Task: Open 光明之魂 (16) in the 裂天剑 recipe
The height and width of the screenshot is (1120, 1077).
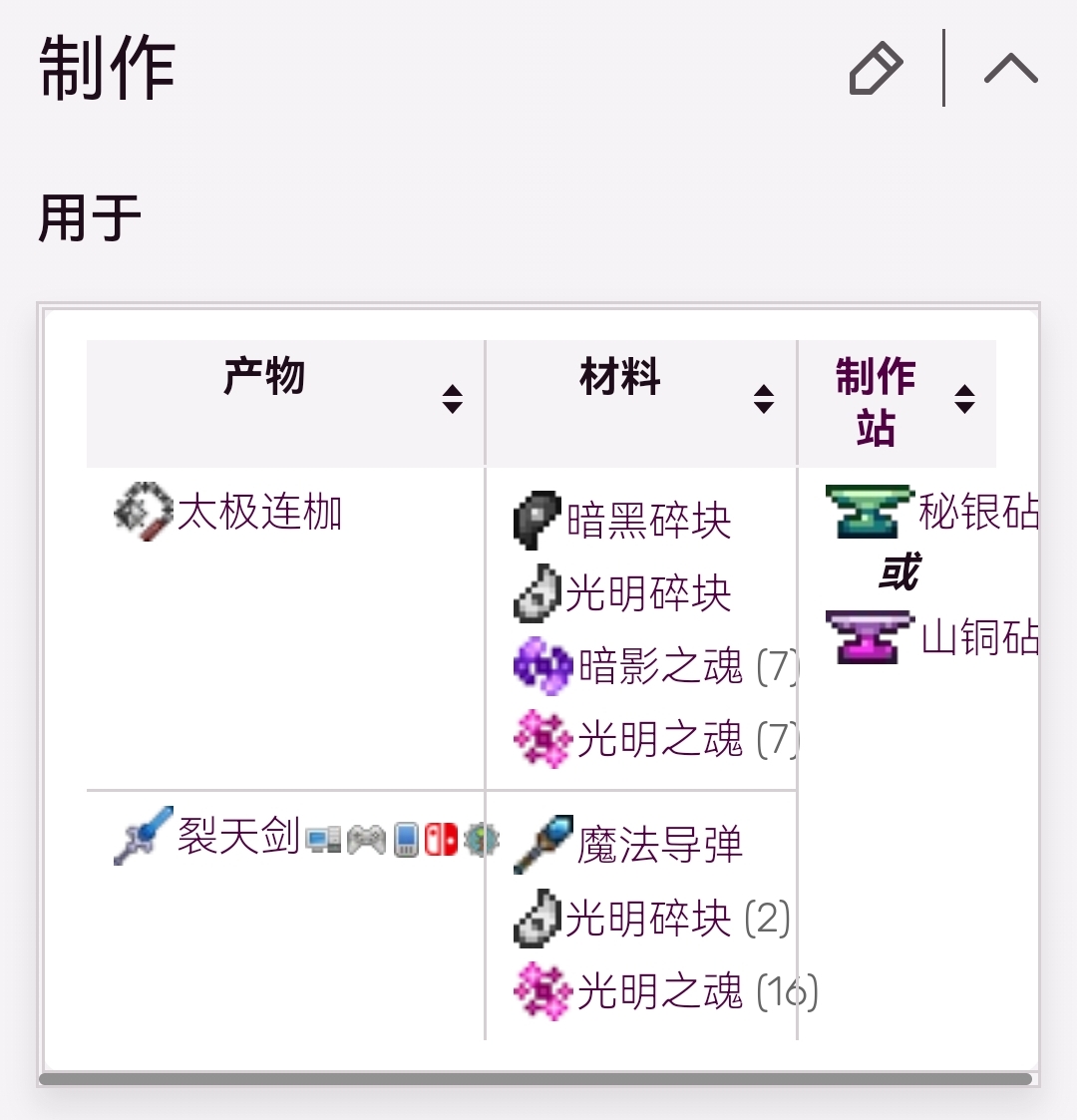Action: coord(660,991)
